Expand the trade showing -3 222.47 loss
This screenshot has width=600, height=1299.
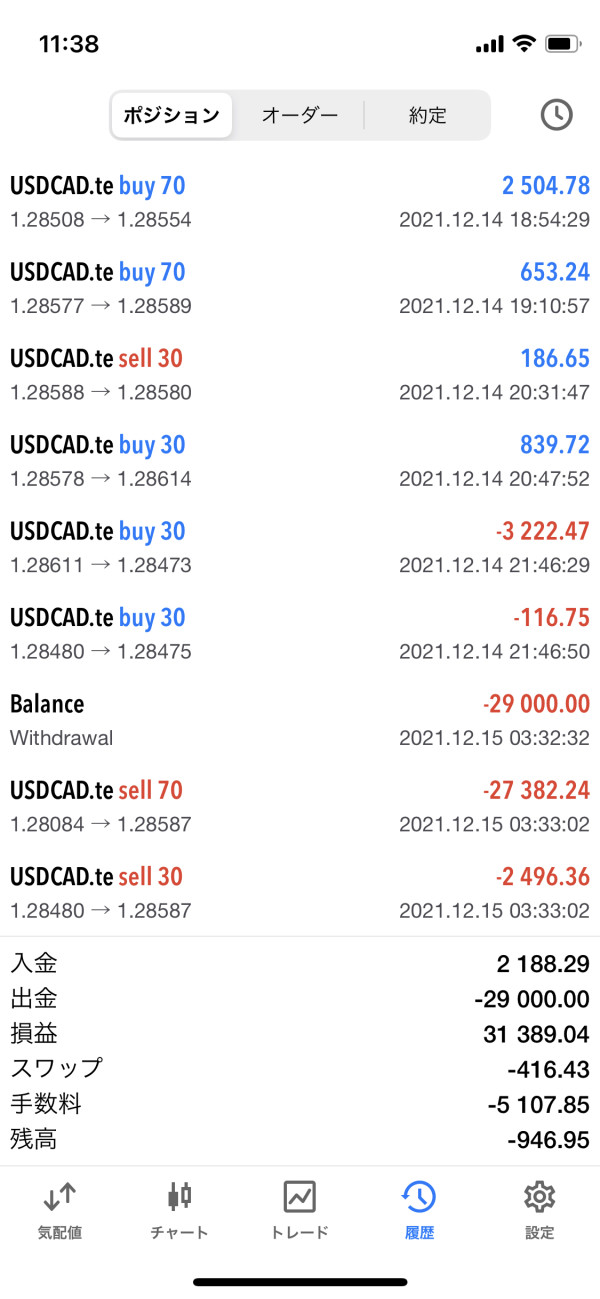300,547
